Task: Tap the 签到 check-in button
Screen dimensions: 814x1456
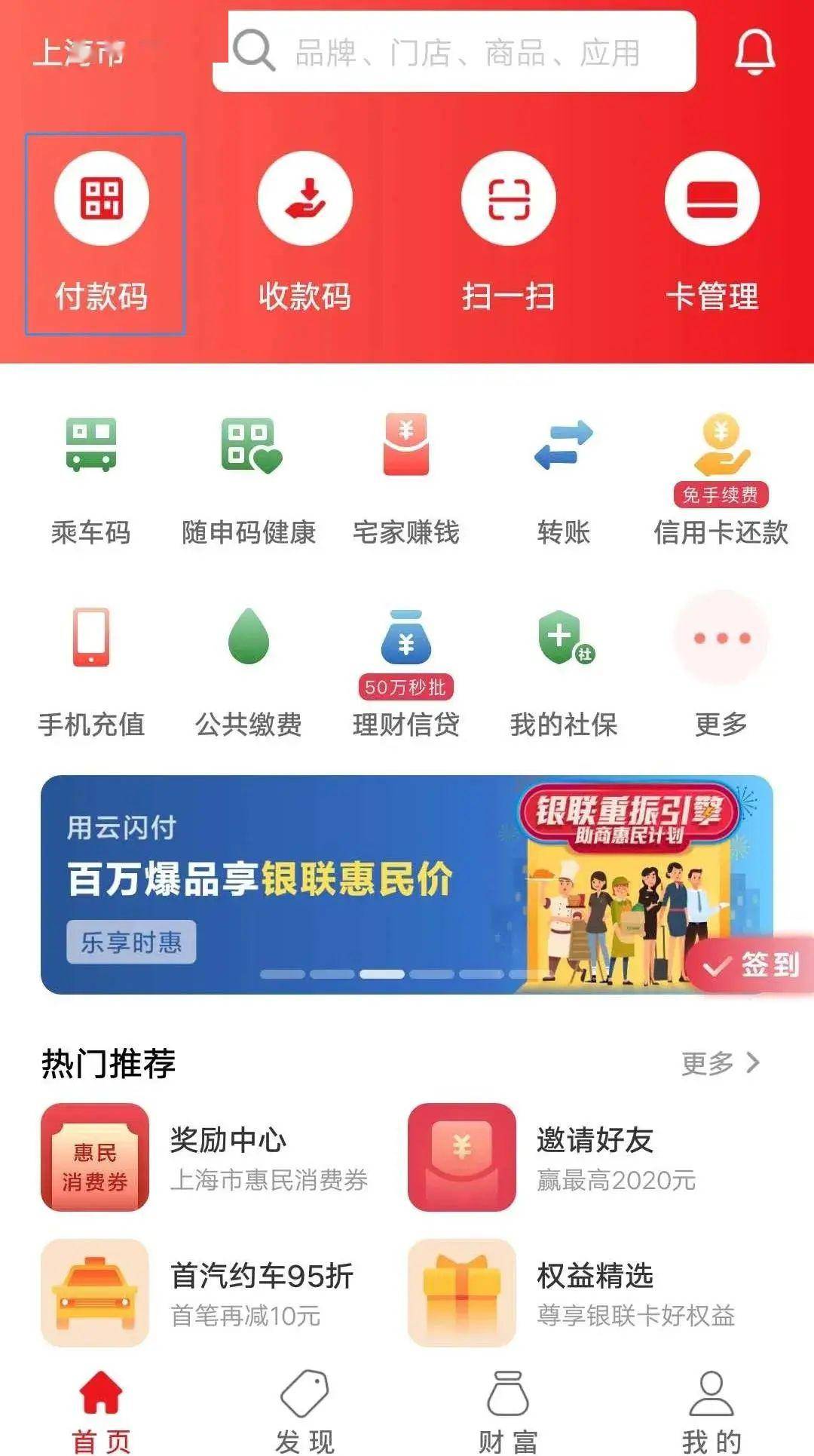Action: click(752, 965)
